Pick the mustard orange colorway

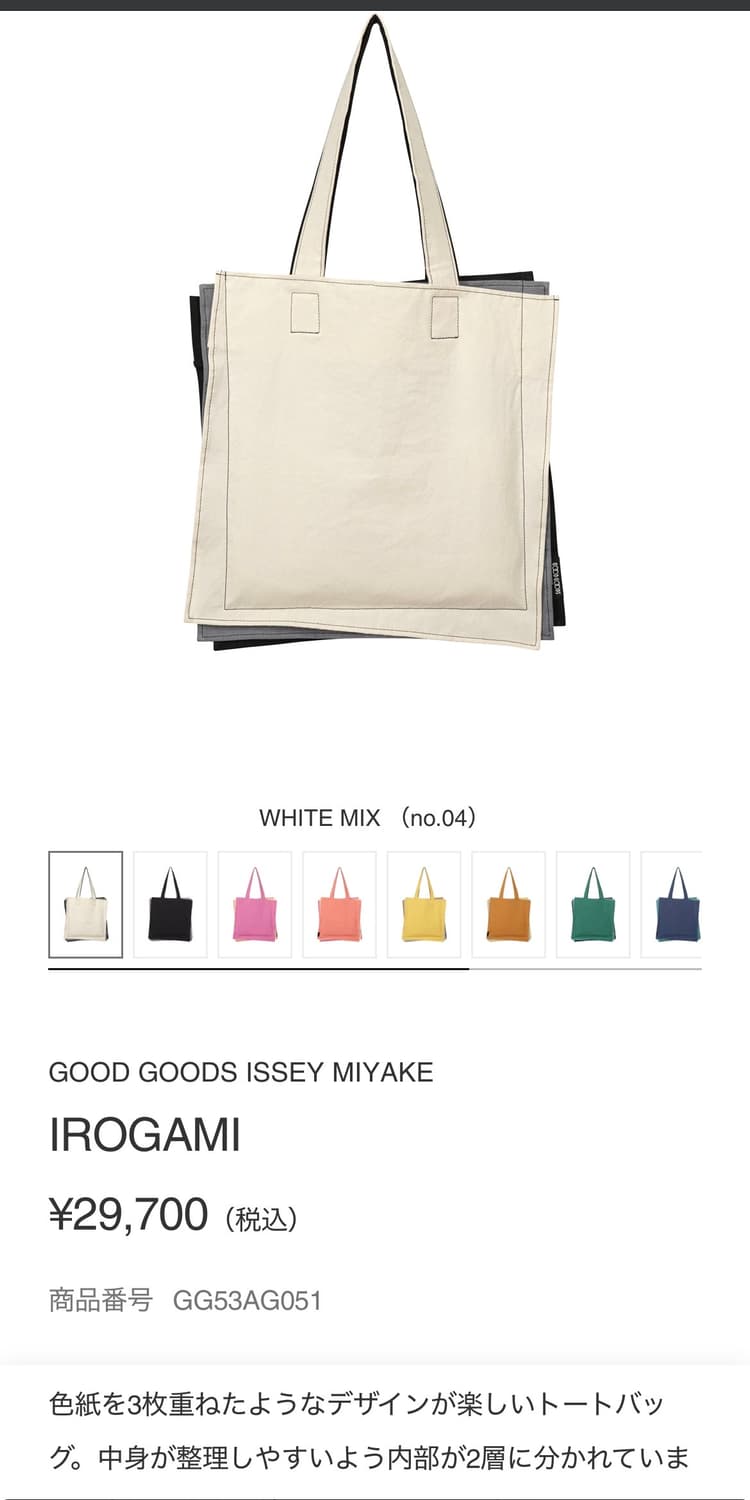click(x=508, y=901)
